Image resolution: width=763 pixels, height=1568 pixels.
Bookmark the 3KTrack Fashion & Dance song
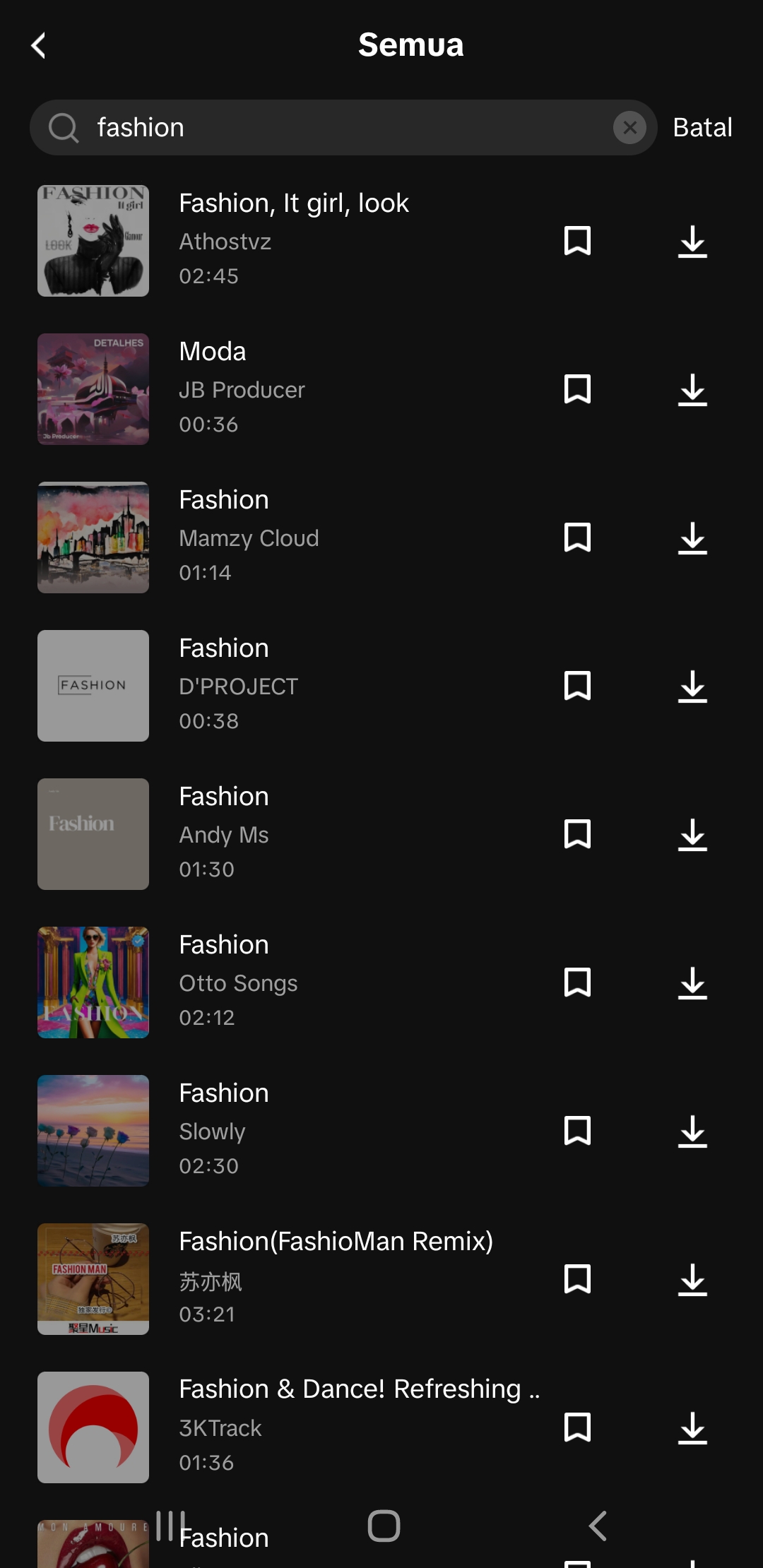(x=577, y=1427)
